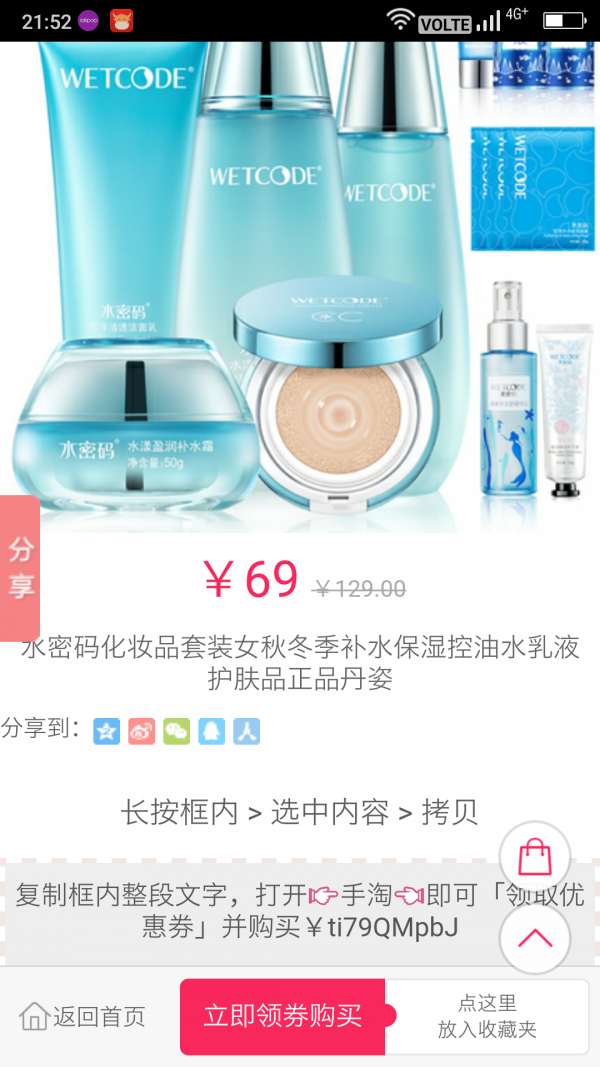
Task: Share the product to WeChat
Action: (177, 731)
